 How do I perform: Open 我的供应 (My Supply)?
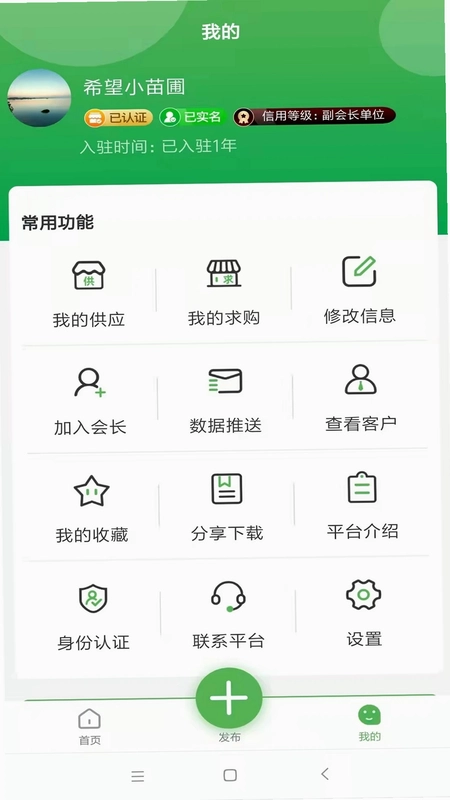(x=89, y=294)
